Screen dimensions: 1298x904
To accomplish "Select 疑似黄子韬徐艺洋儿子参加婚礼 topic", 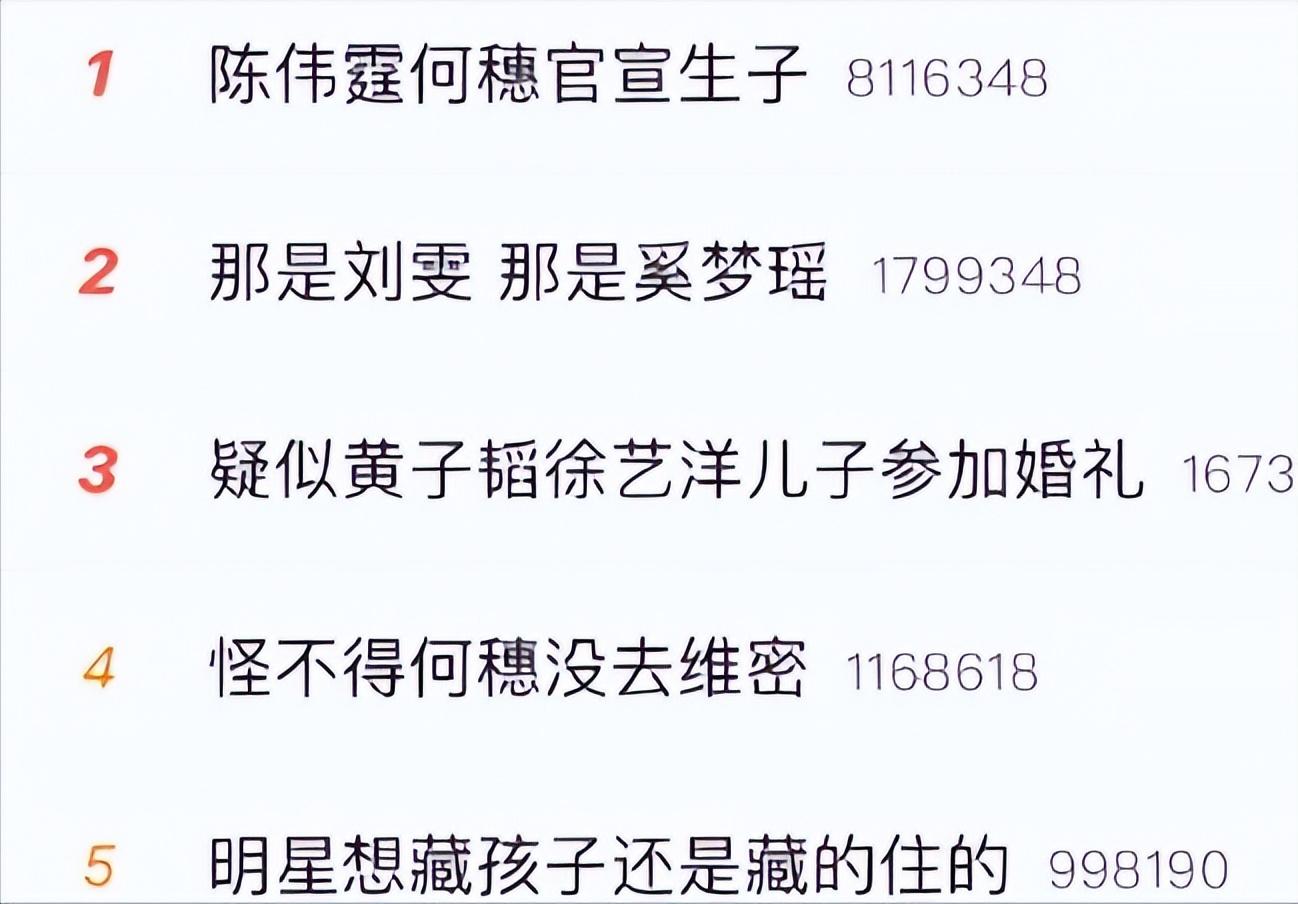I will pyautogui.click(x=676, y=472).
